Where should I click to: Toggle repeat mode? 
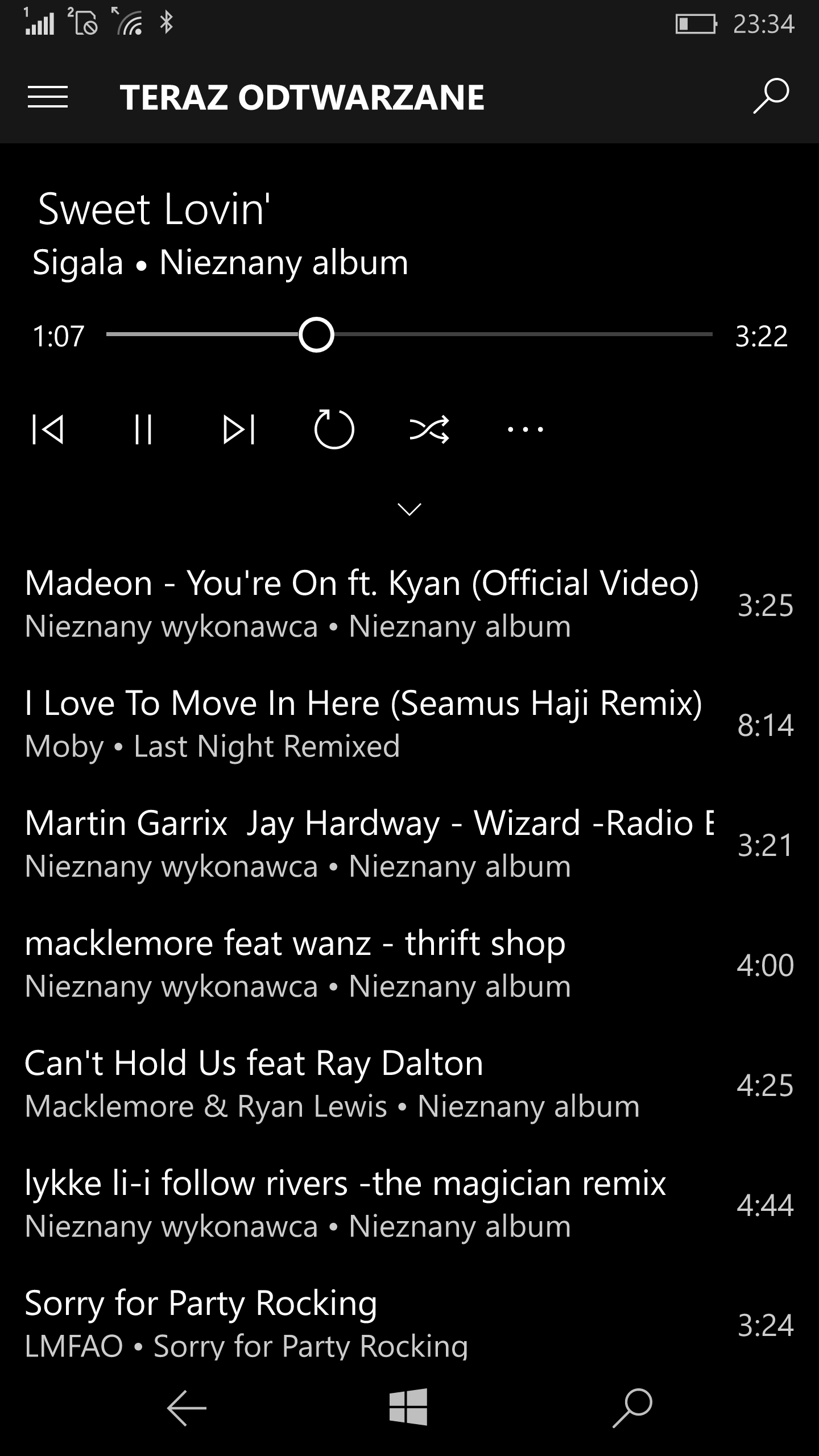[x=334, y=429]
